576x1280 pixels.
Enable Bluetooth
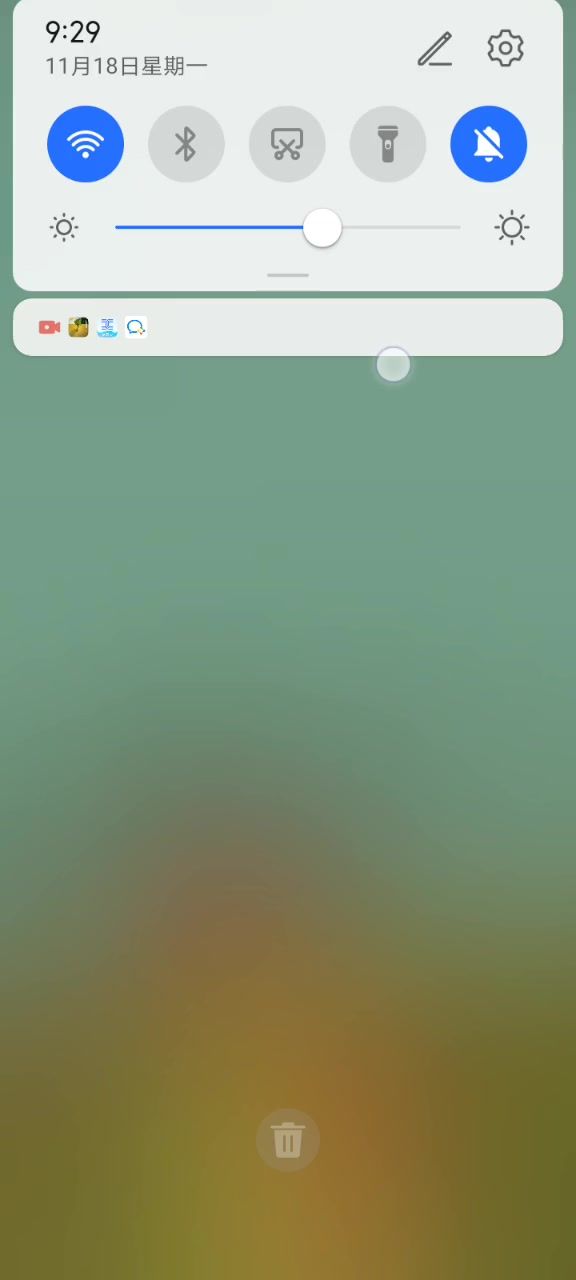tap(186, 144)
